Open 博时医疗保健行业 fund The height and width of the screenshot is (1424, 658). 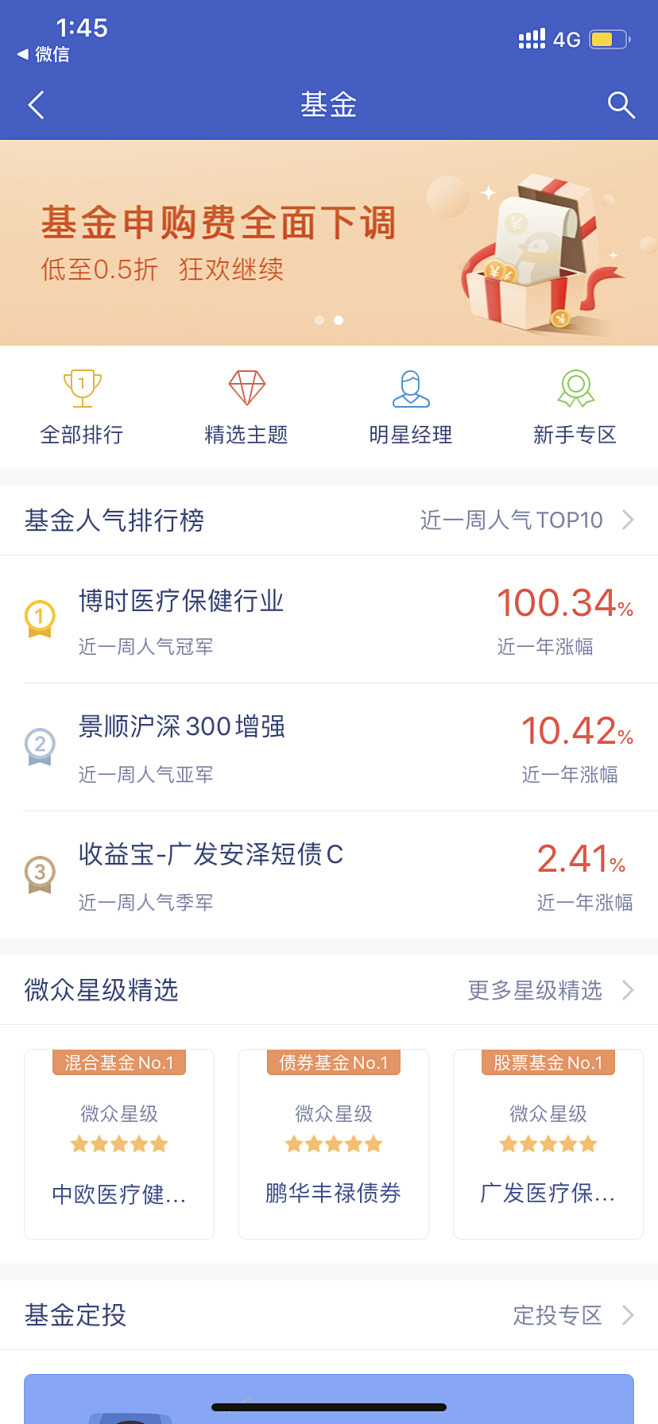(x=329, y=620)
